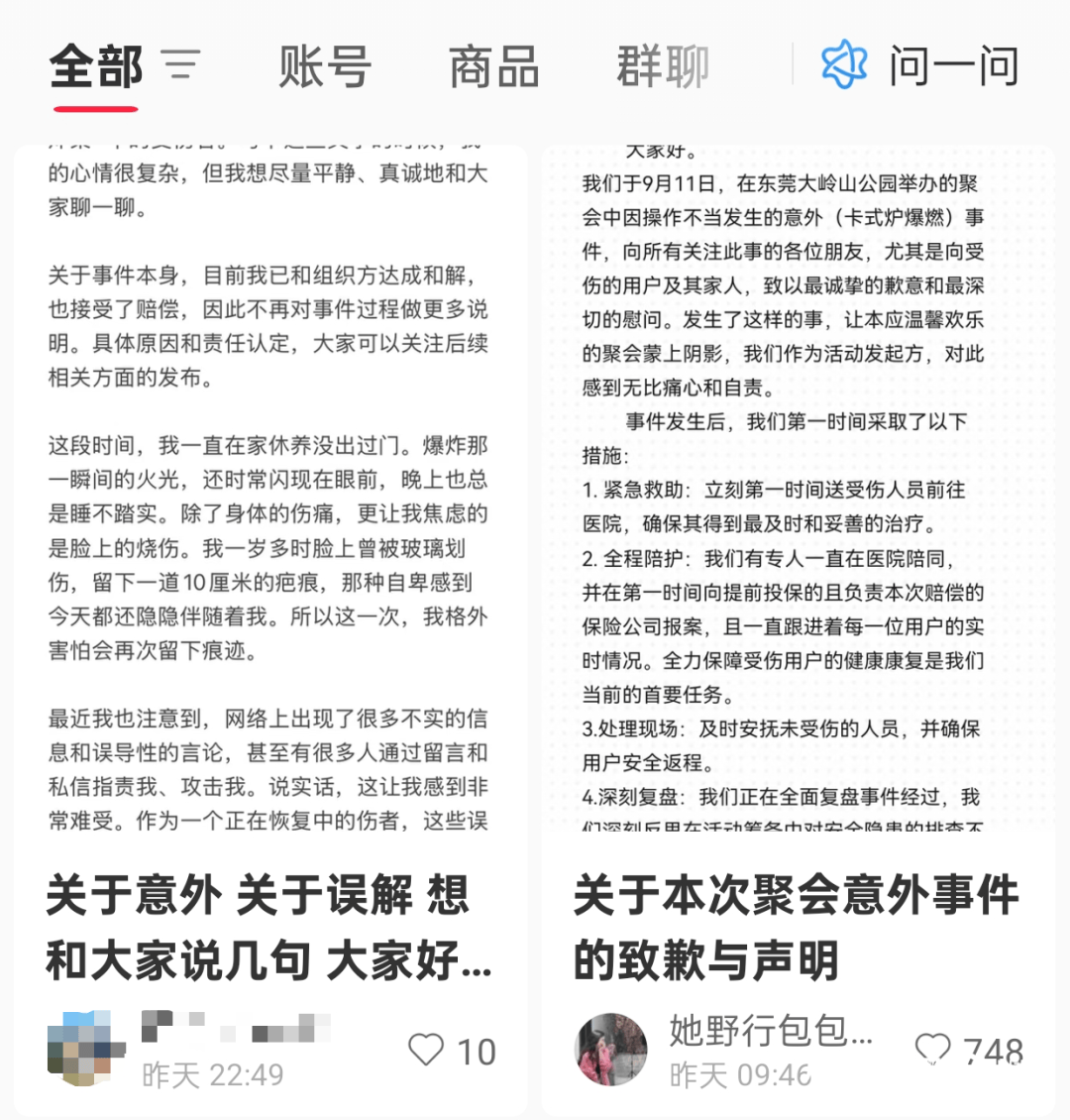Switch to the 账号 tab

(324, 67)
